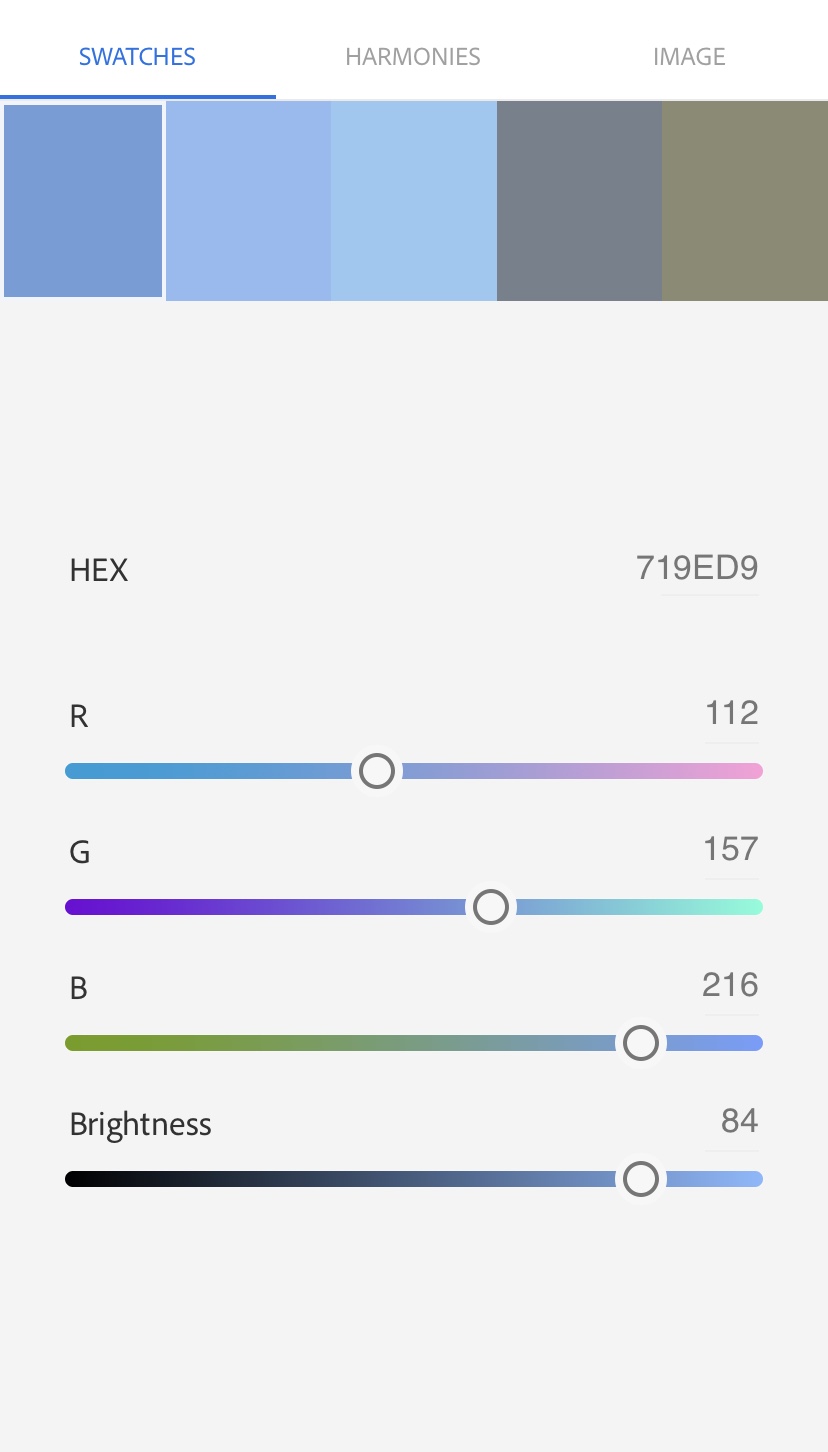Select the second periwinkle blue swatch
Image resolution: width=828 pixels, height=1452 pixels.
coord(248,201)
